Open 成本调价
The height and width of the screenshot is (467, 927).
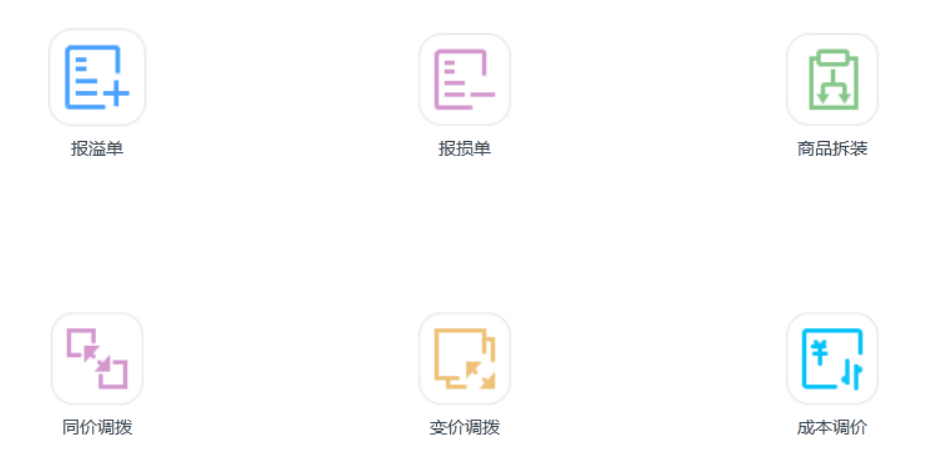point(832,358)
